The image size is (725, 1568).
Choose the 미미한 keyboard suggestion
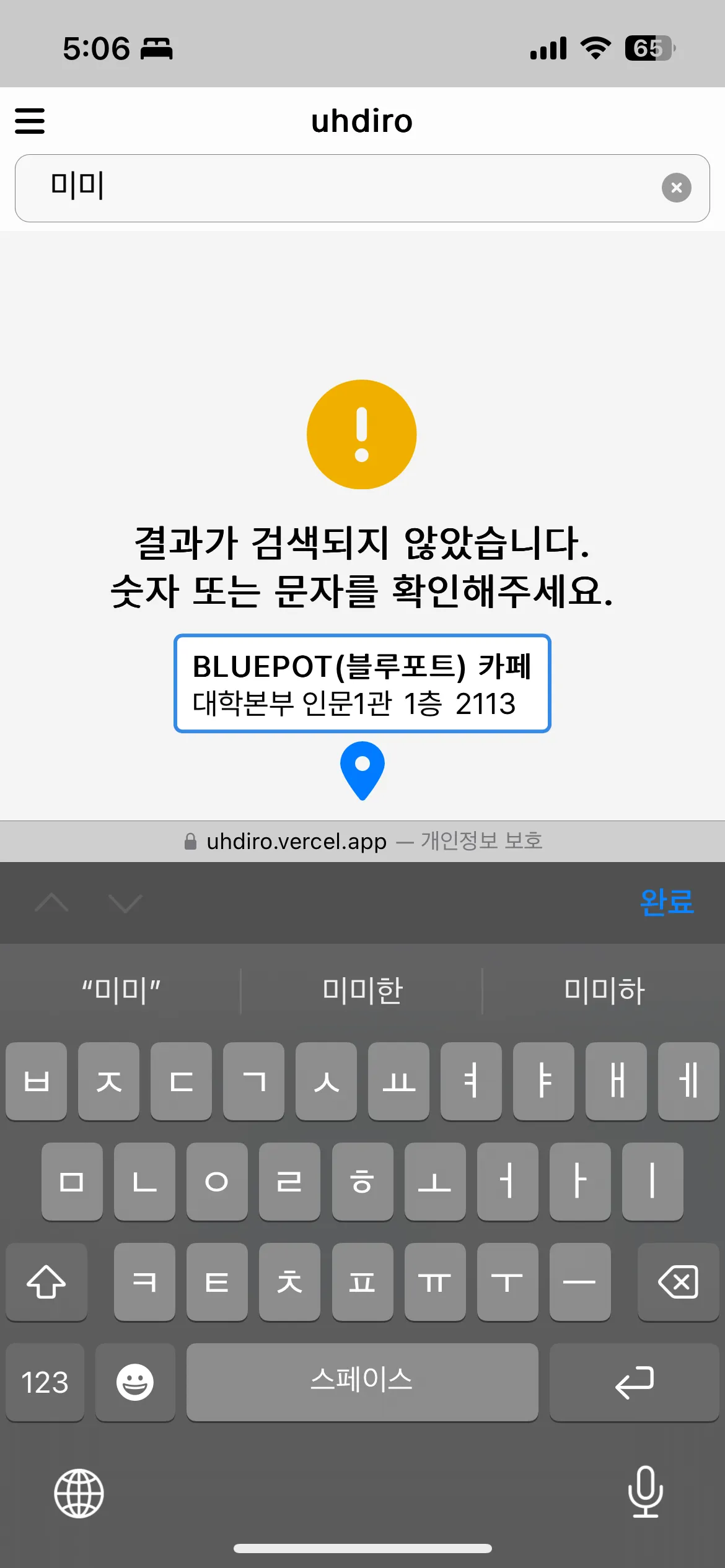tap(362, 990)
